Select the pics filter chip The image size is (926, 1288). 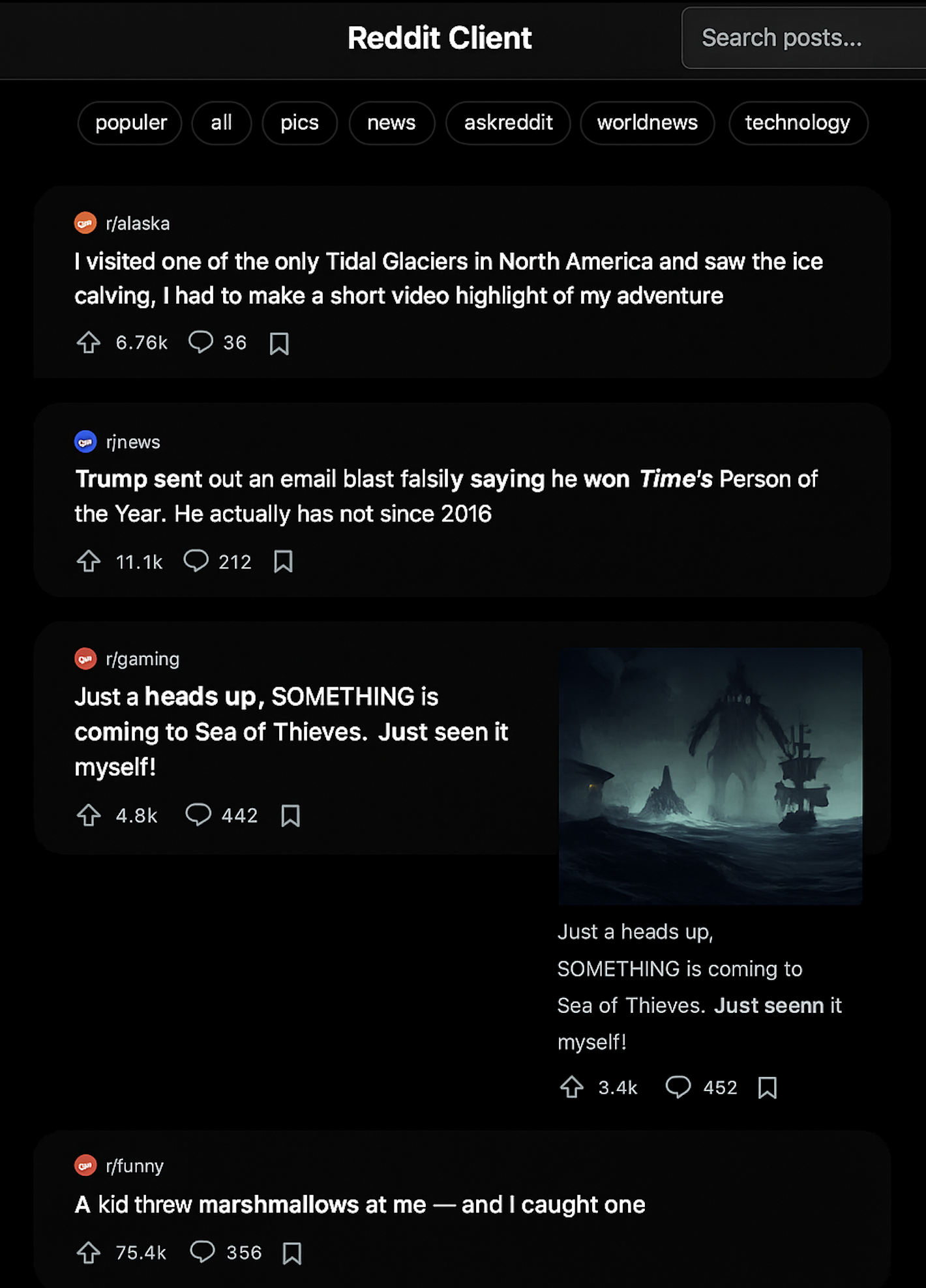[299, 123]
